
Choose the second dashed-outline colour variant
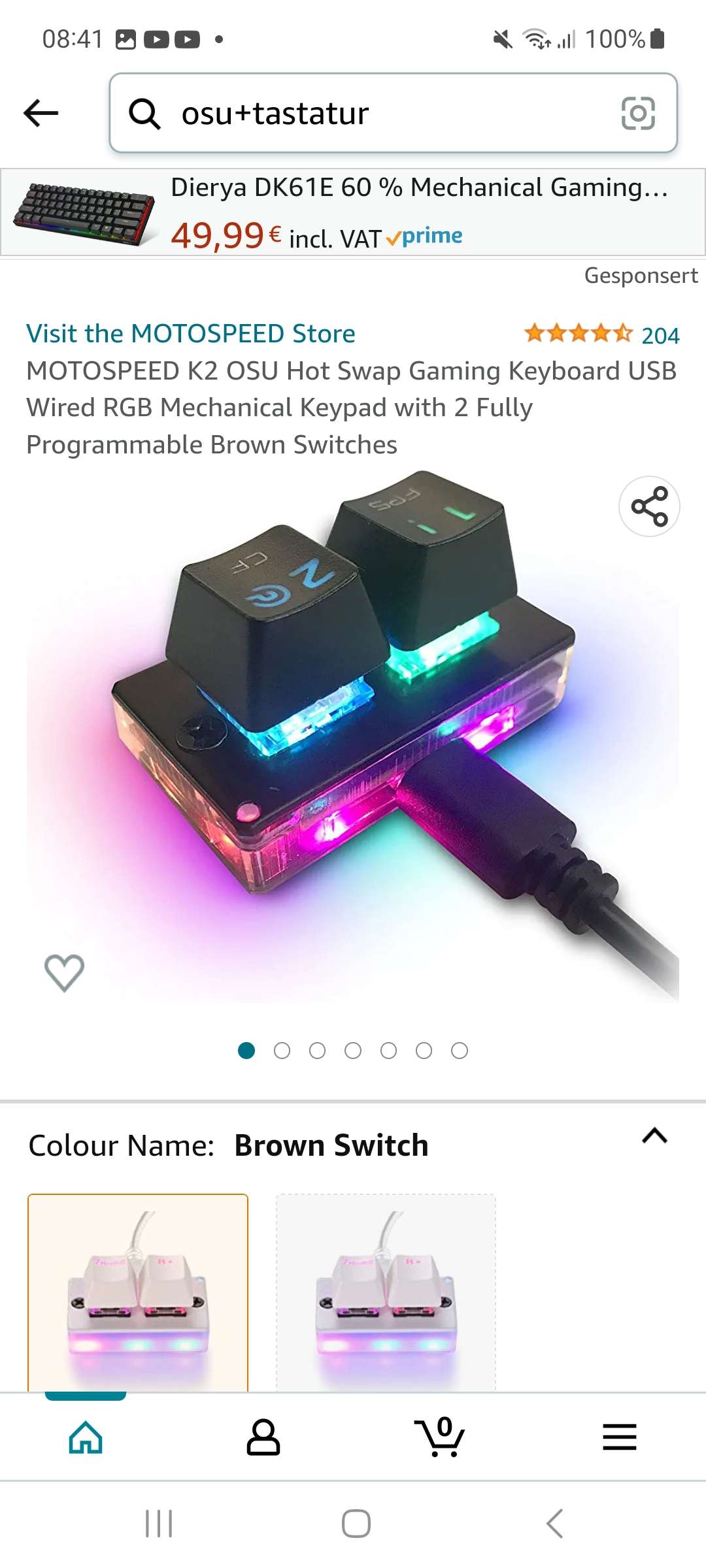click(x=386, y=1292)
